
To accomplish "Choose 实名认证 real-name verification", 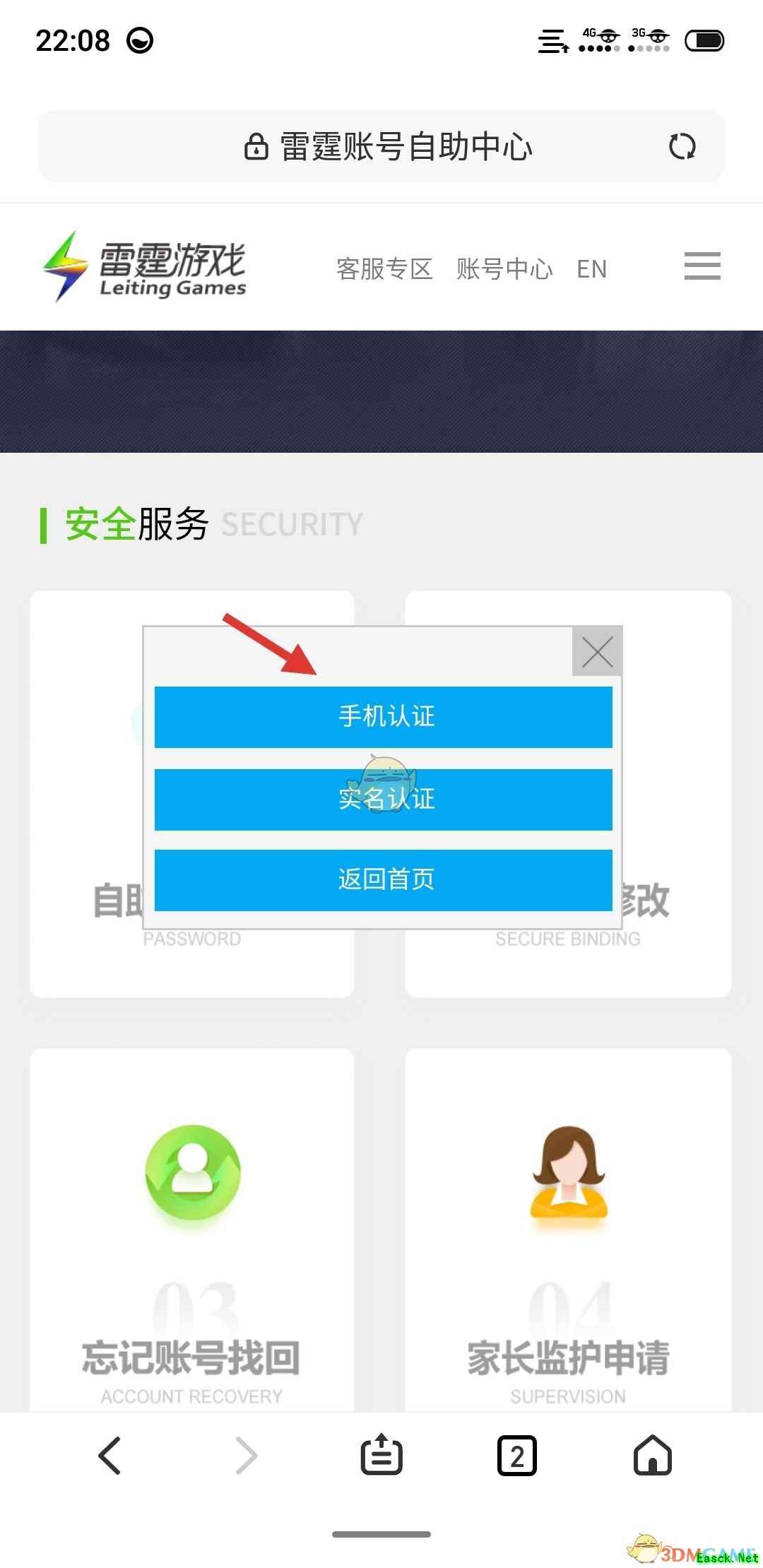I will coord(383,799).
